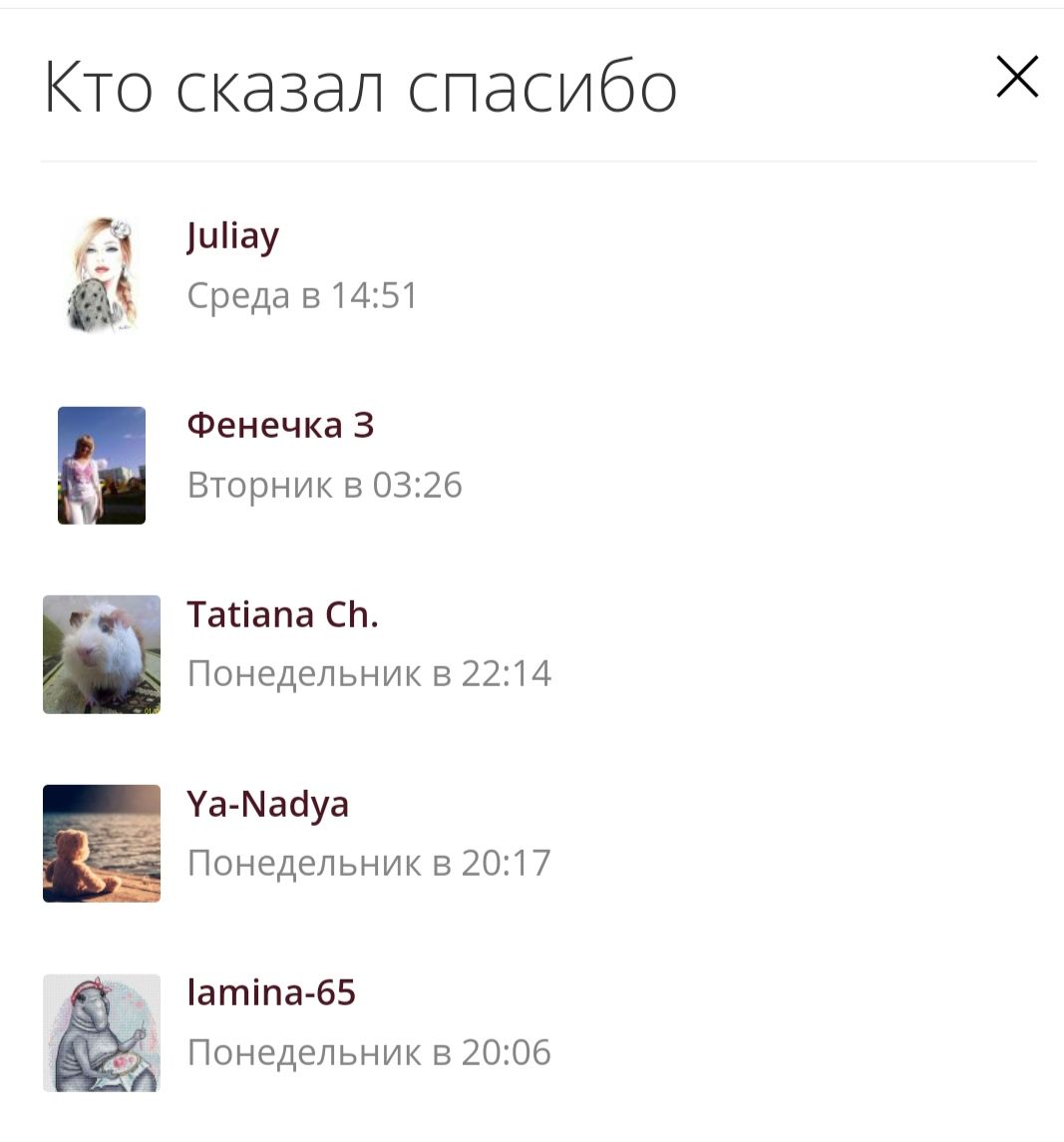Image resolution: width=1064 pixels, height=1142 pixels.
Task: Open the Ya-Nadya username link
Action: (x=267, y=804)
